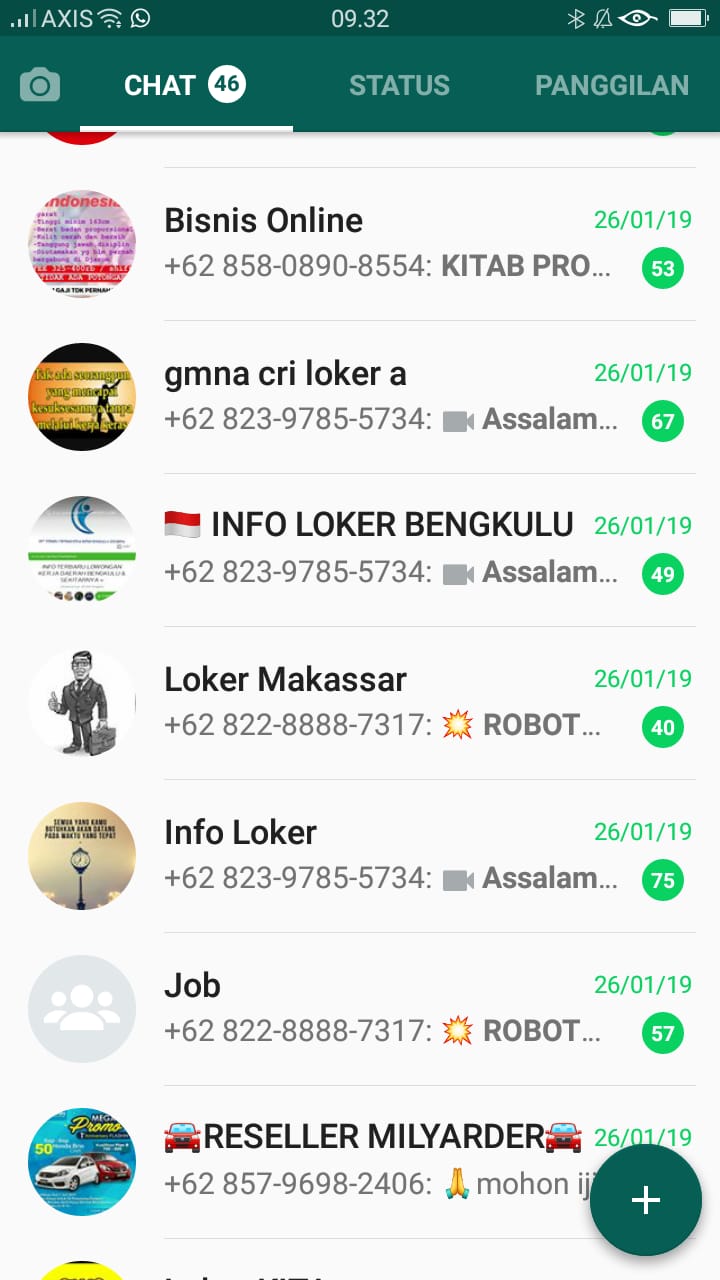
Task: Open the camera from the top bar
Action: point(40,85)
